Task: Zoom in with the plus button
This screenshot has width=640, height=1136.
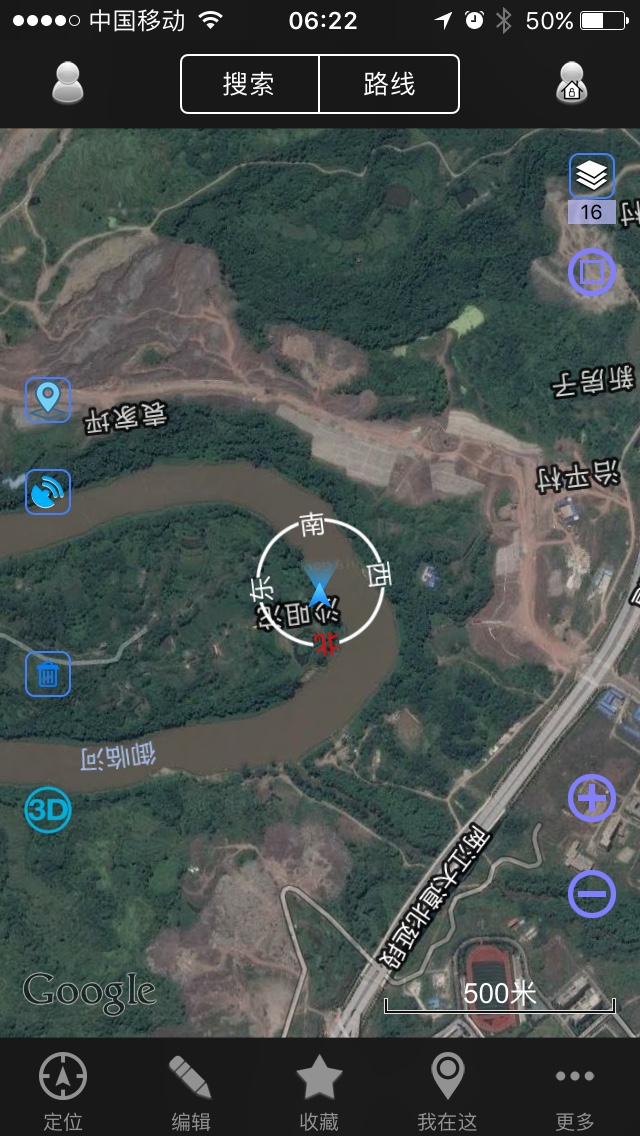Action: pyautogui.click(x=591, y=798)
